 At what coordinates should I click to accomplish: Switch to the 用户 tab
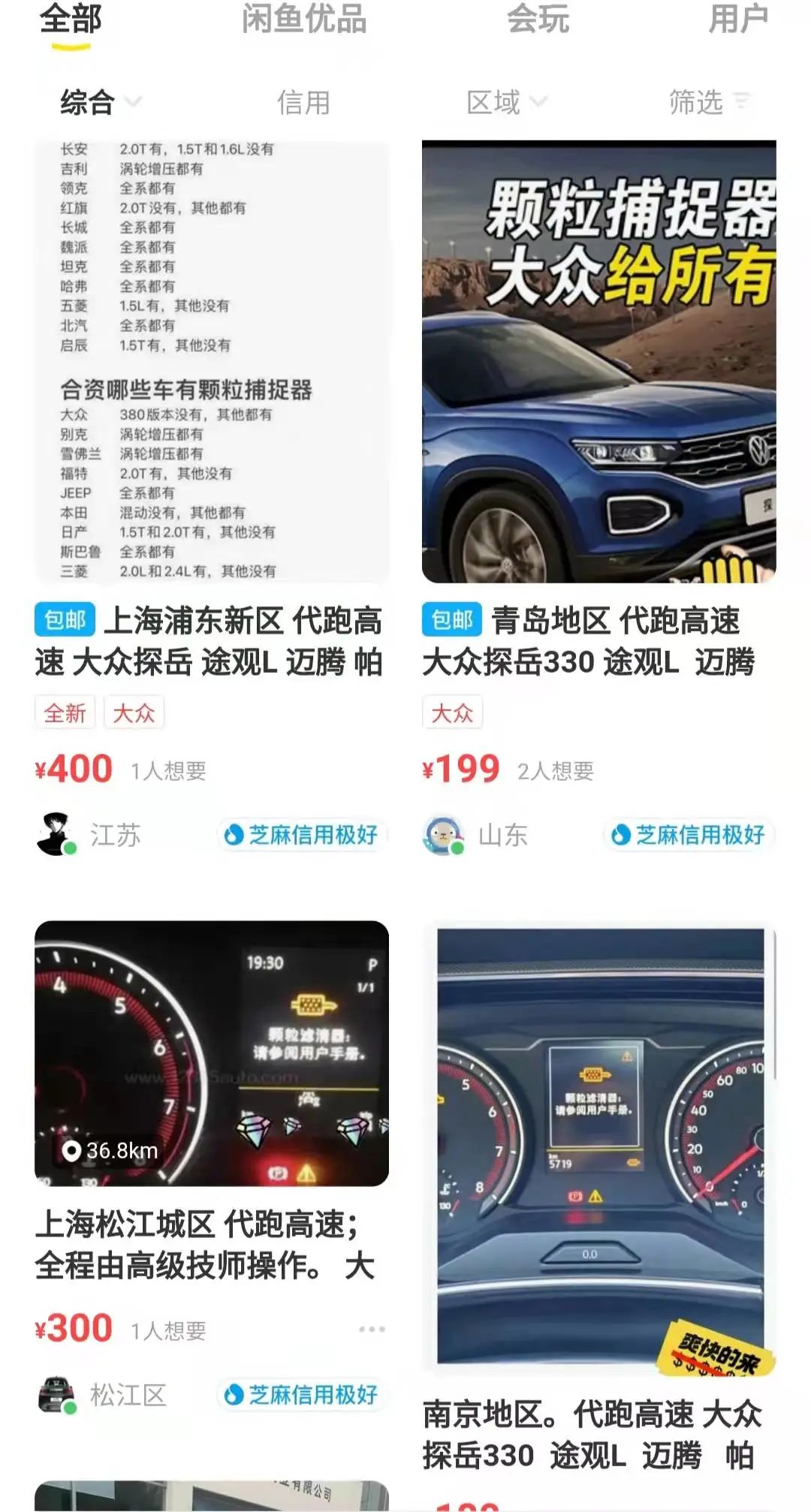pos(740,21)
